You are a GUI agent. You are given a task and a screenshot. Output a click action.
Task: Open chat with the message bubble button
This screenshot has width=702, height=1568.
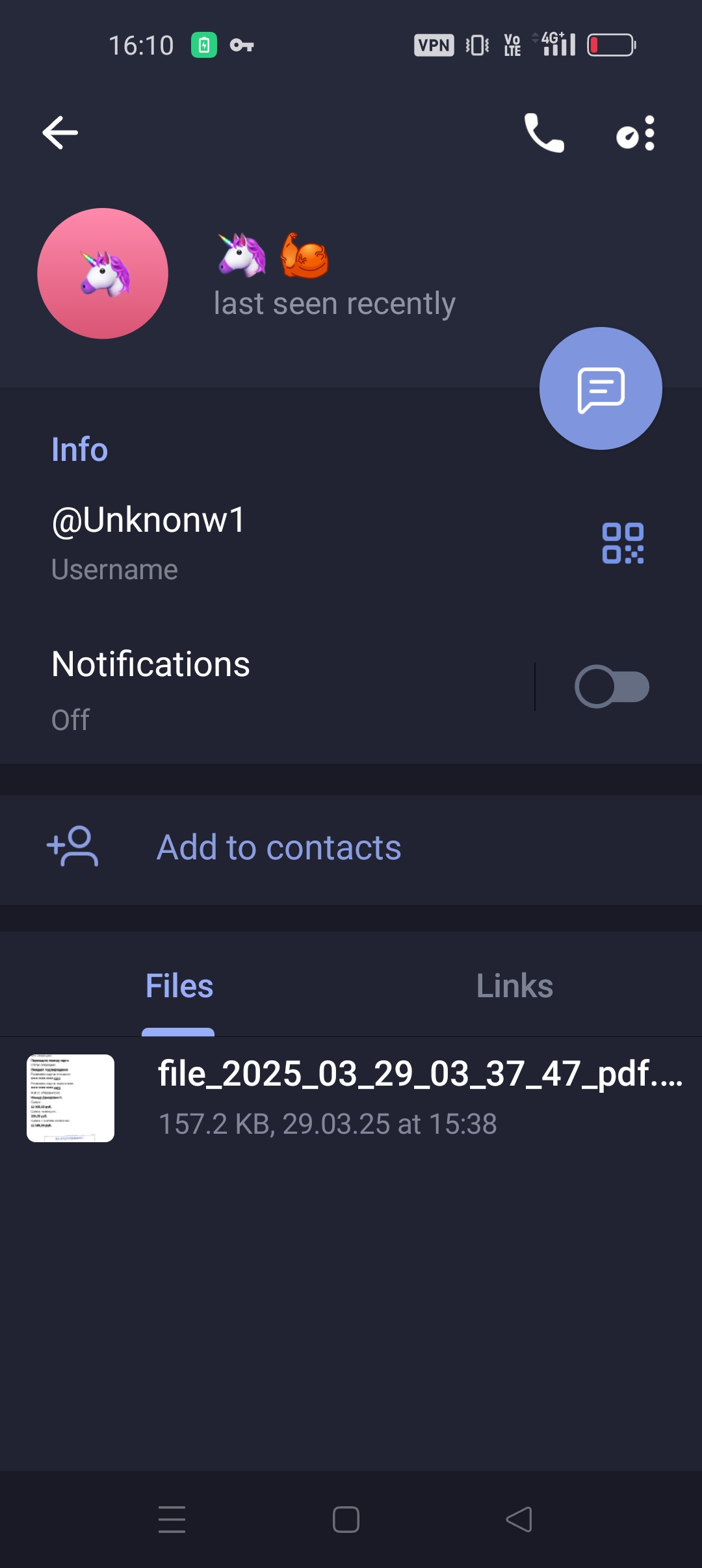coord(601,389)
